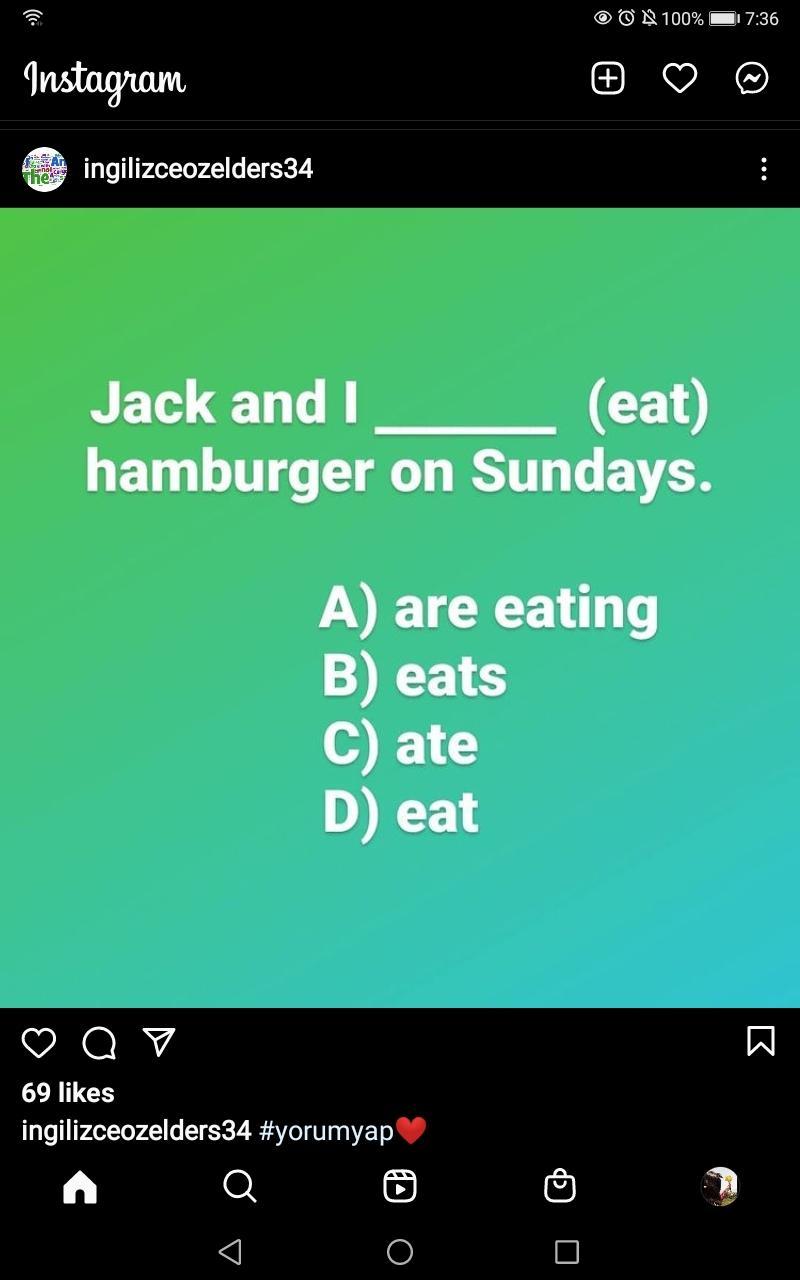This screenshot has height=1280, width=800.
Task: Open Messenger direct messages
Action: tap(752, 78)
